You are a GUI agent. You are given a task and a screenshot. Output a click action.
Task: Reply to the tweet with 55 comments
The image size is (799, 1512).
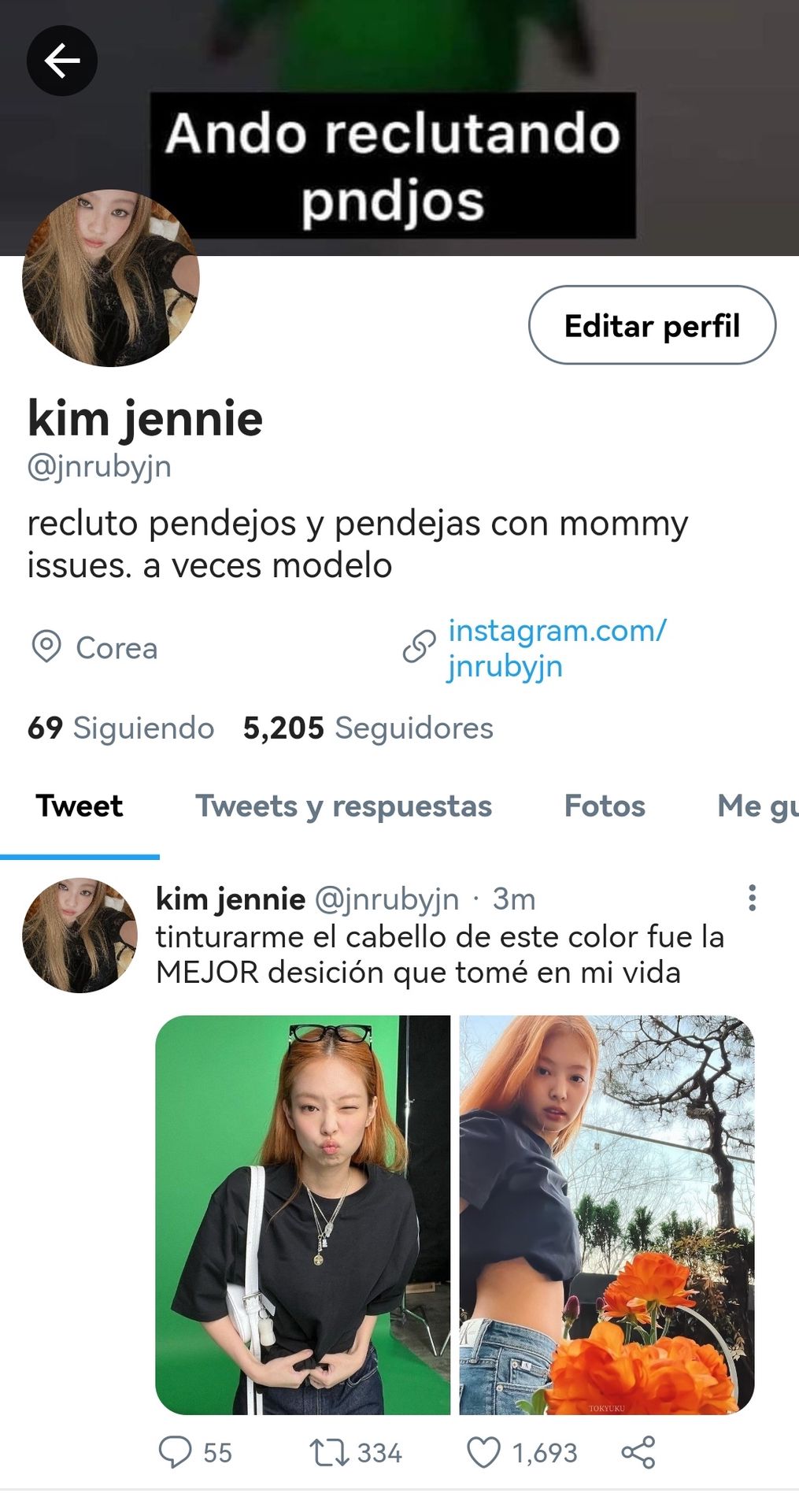click(x=195, y=1452)
